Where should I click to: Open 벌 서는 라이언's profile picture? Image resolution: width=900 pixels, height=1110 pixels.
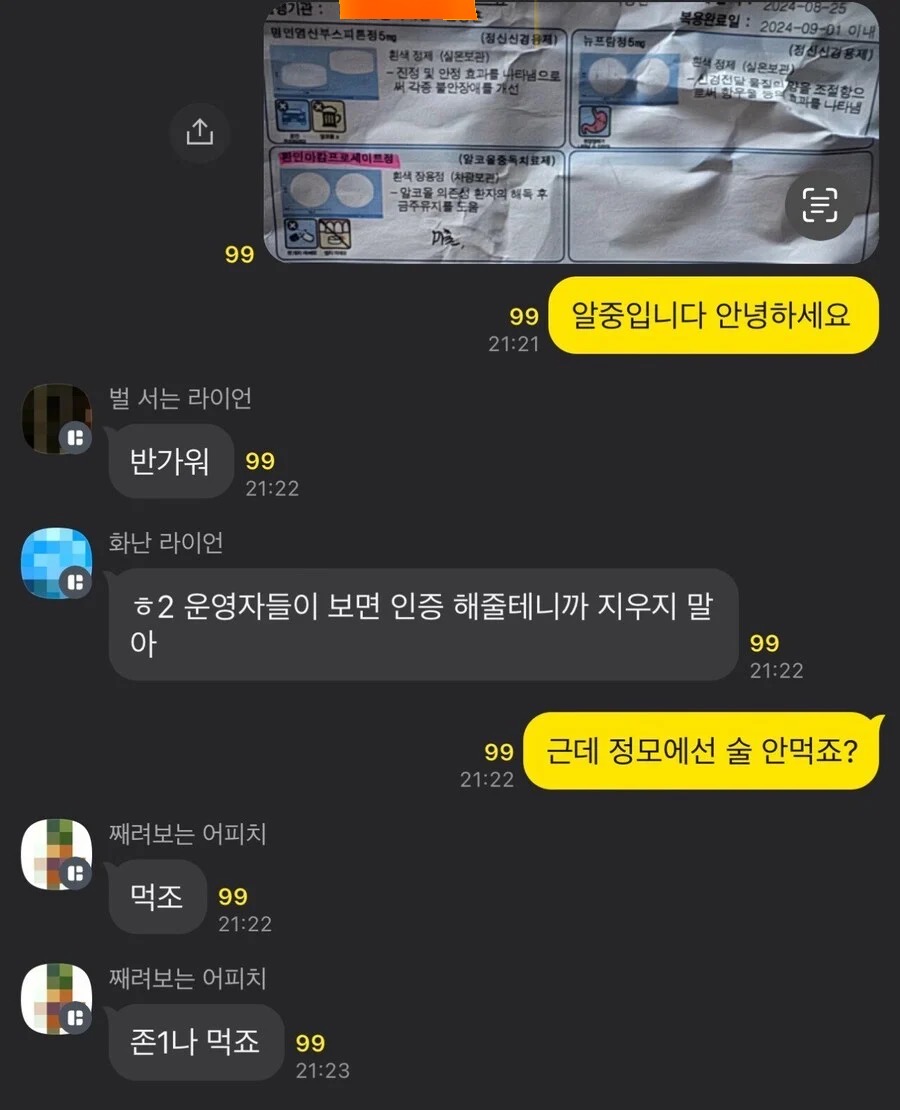coord(57,419)
